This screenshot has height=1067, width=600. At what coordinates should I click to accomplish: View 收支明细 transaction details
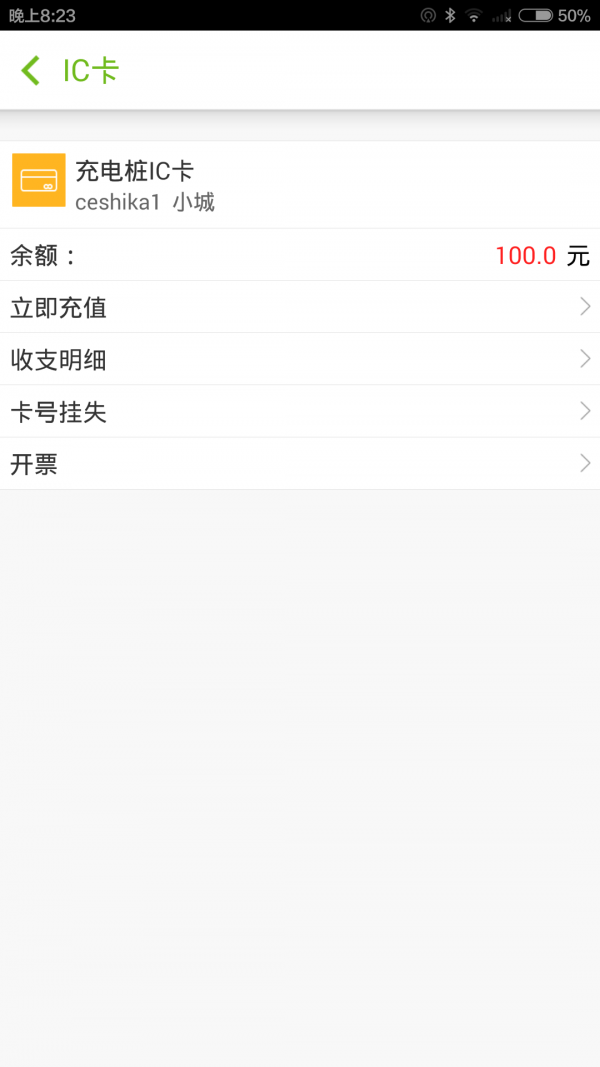pyautogui.click(x=300, y=359)
